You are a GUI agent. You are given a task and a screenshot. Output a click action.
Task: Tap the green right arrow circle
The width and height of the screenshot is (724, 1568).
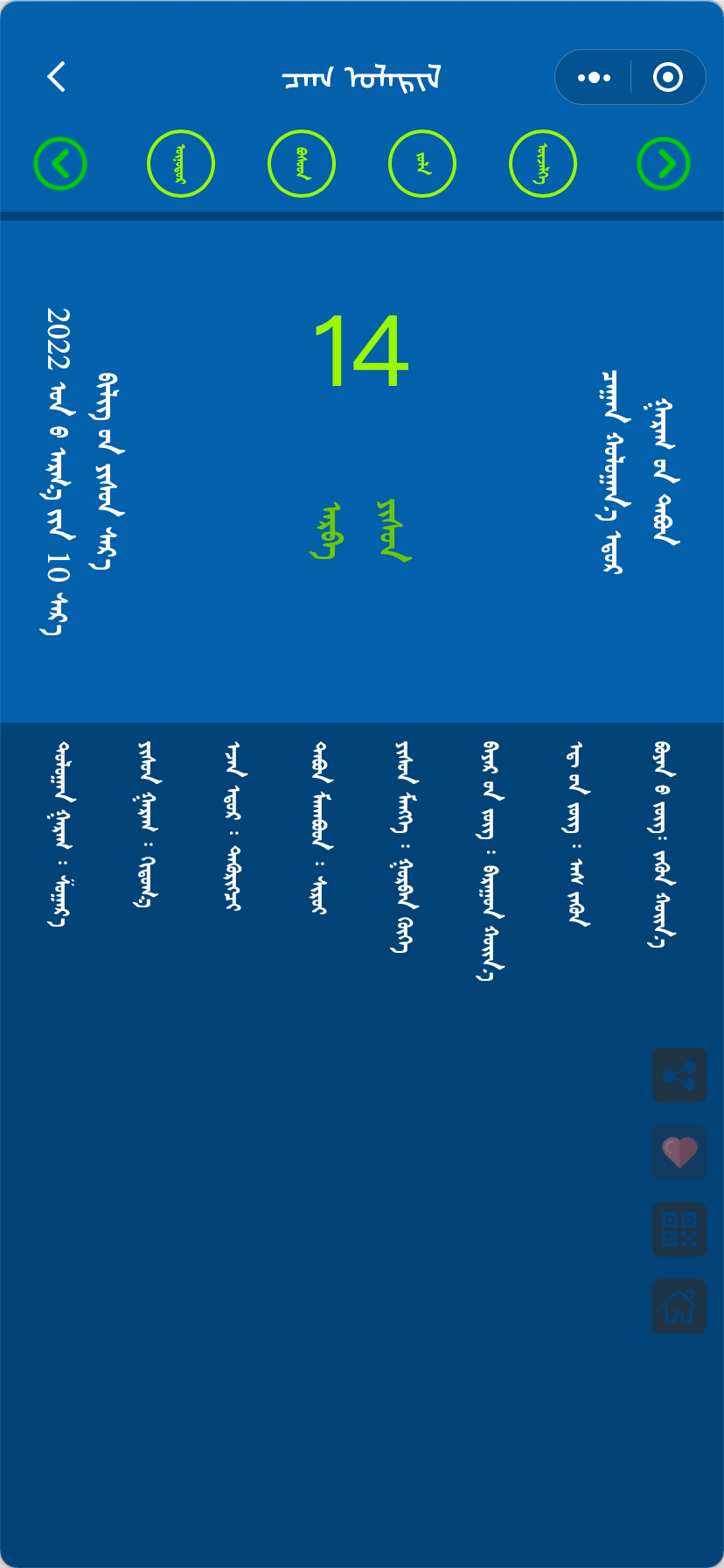click(664, 164)
